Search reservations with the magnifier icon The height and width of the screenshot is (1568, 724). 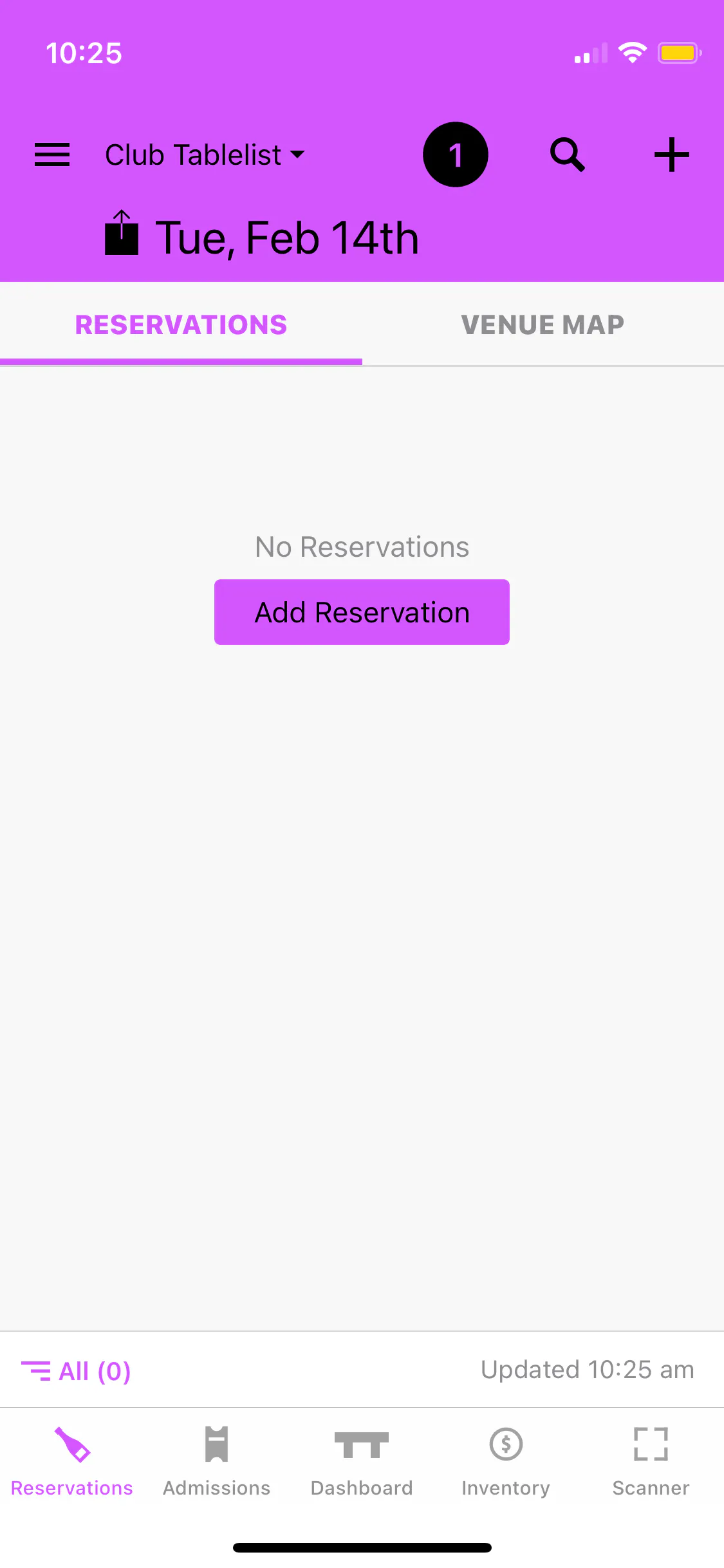click(x=568, y=155)
